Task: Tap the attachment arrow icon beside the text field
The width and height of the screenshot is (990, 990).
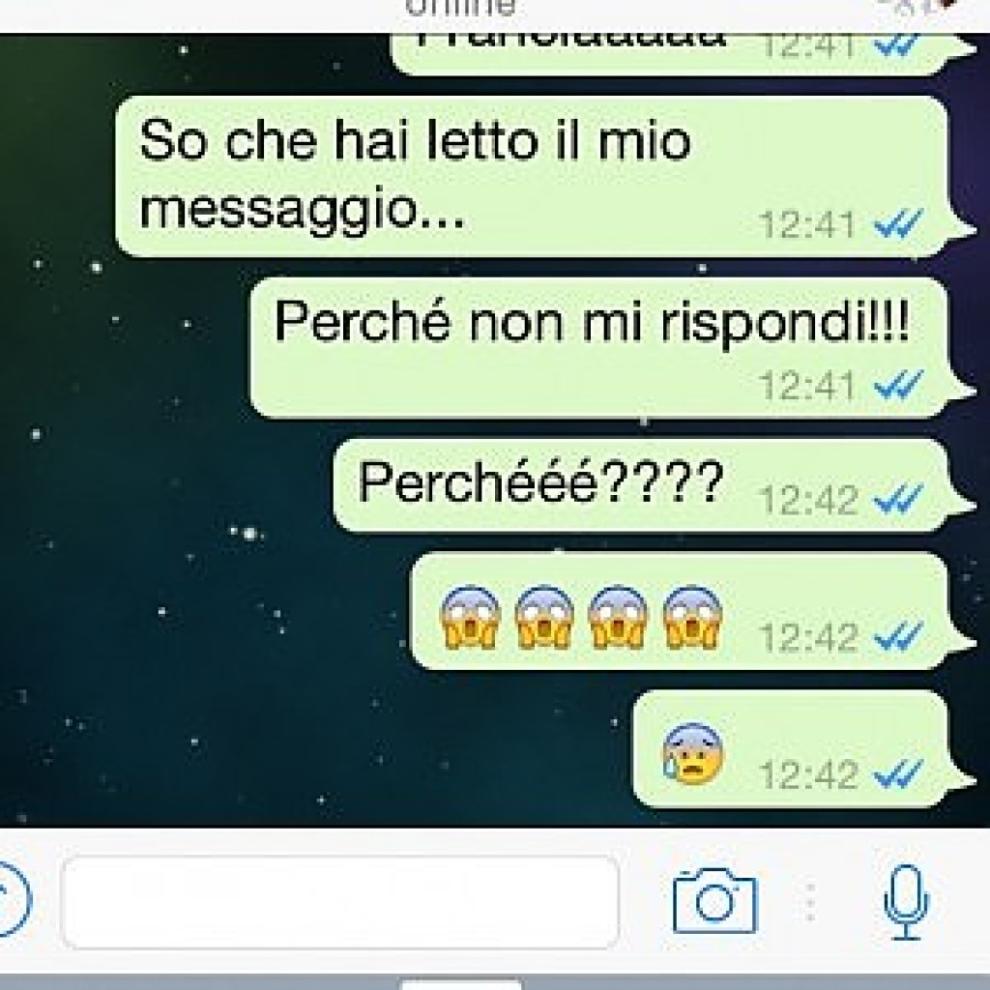Action: click(12, 901)
